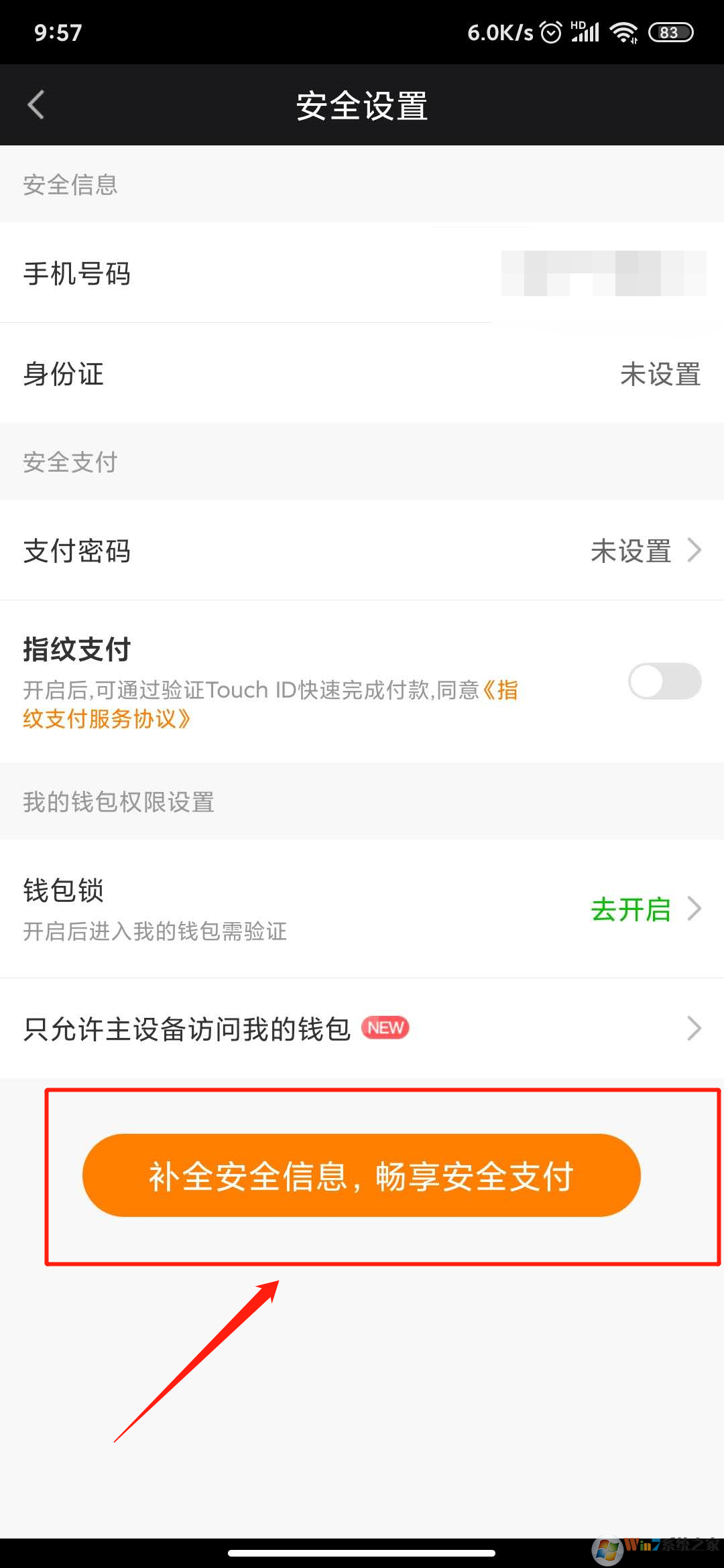Open the 手机号码 row

coord(362,273)
